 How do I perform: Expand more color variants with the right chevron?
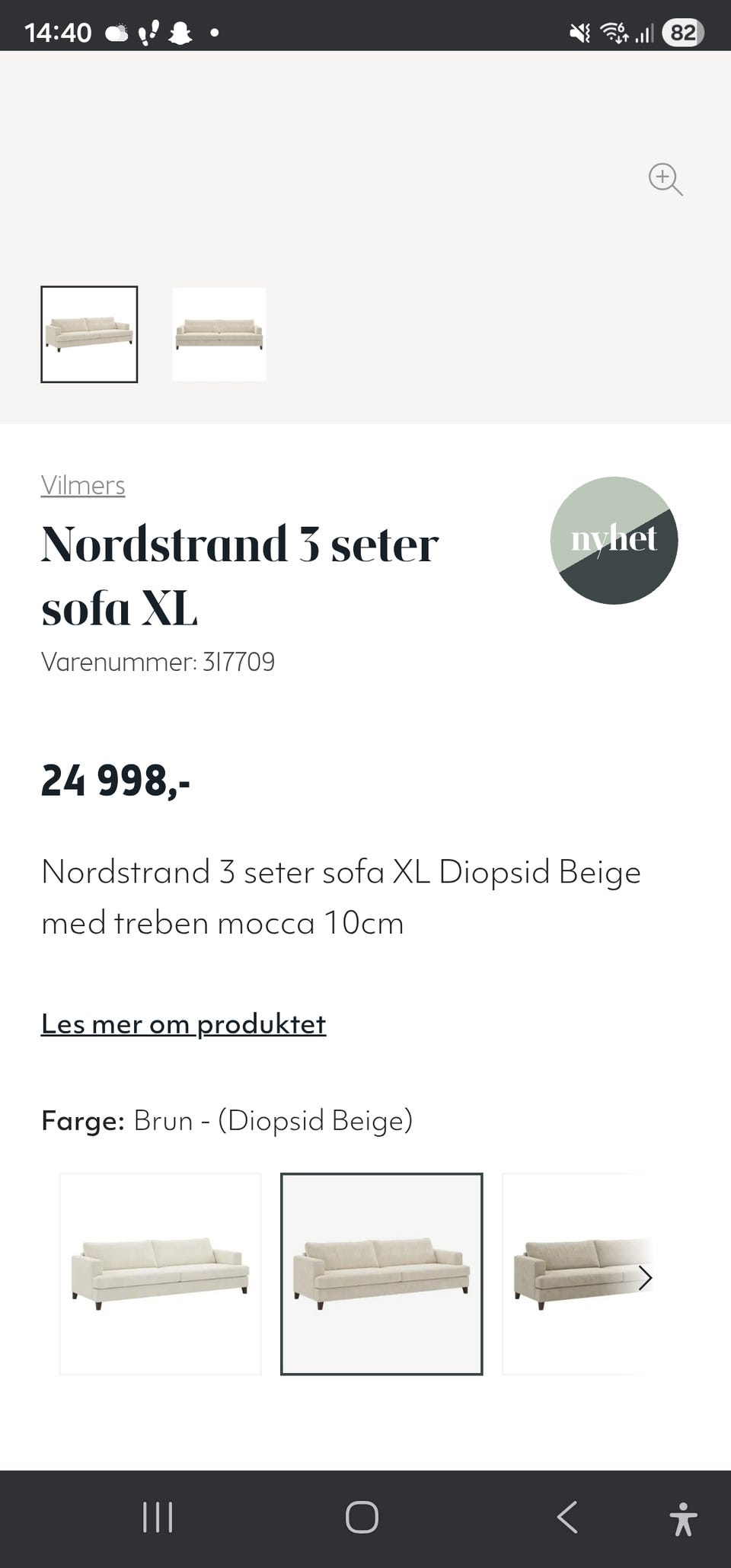pos(645,1278)
